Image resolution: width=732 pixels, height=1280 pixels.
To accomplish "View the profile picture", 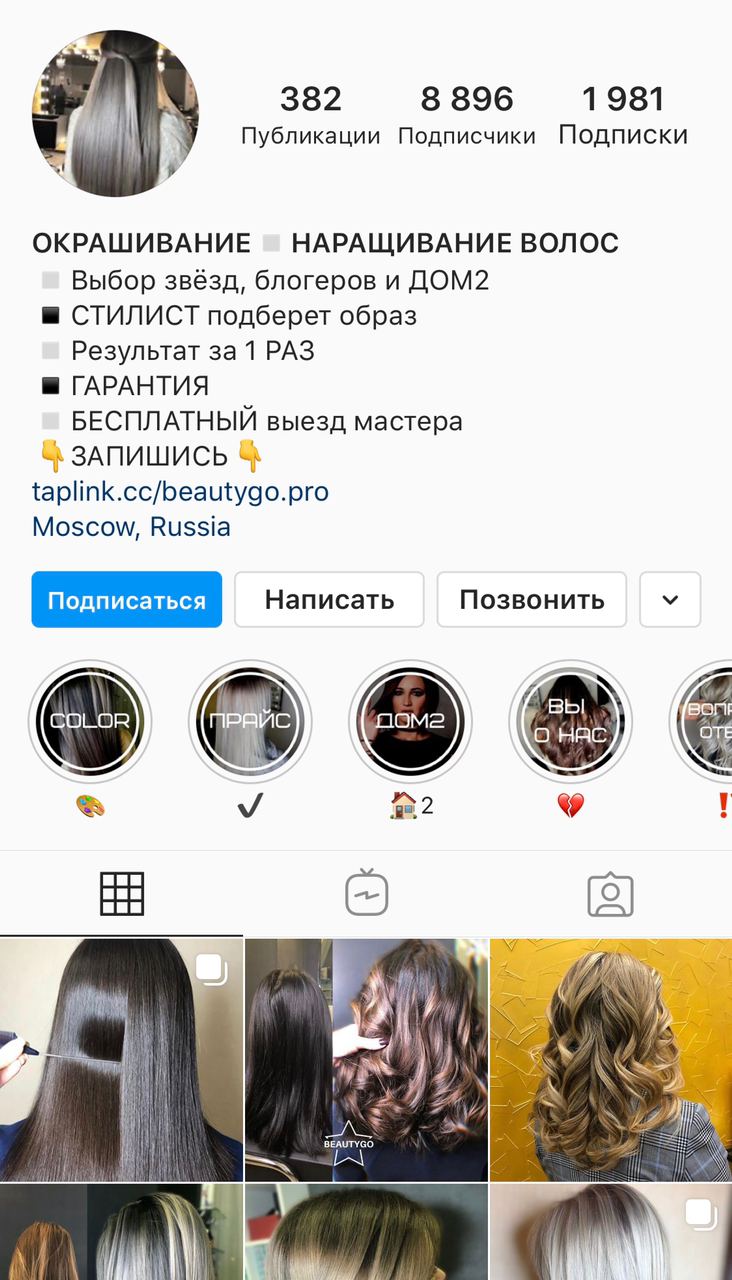I will [x=115, y=113].
